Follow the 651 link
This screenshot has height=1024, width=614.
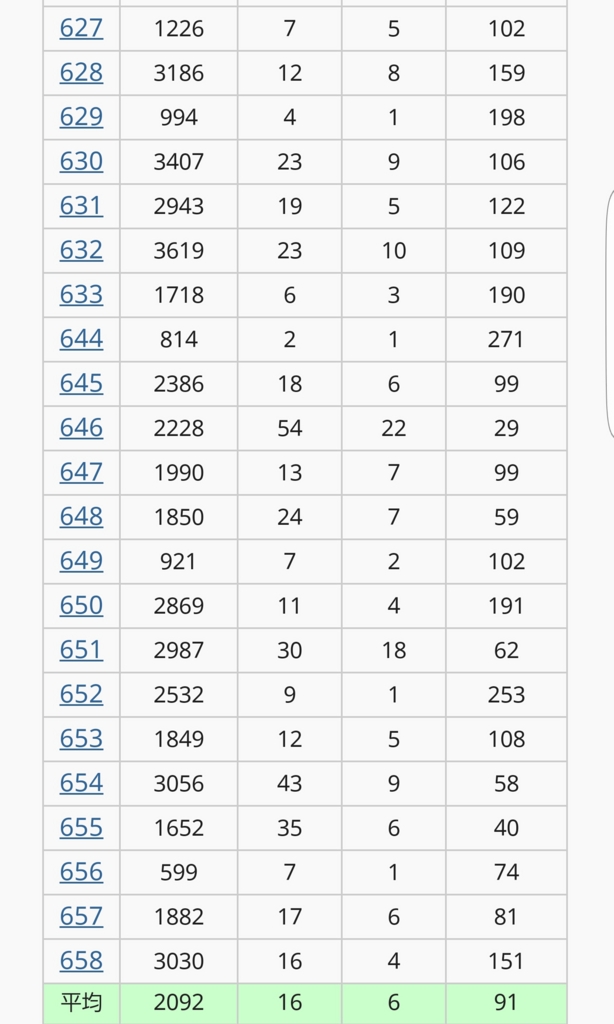81,649
